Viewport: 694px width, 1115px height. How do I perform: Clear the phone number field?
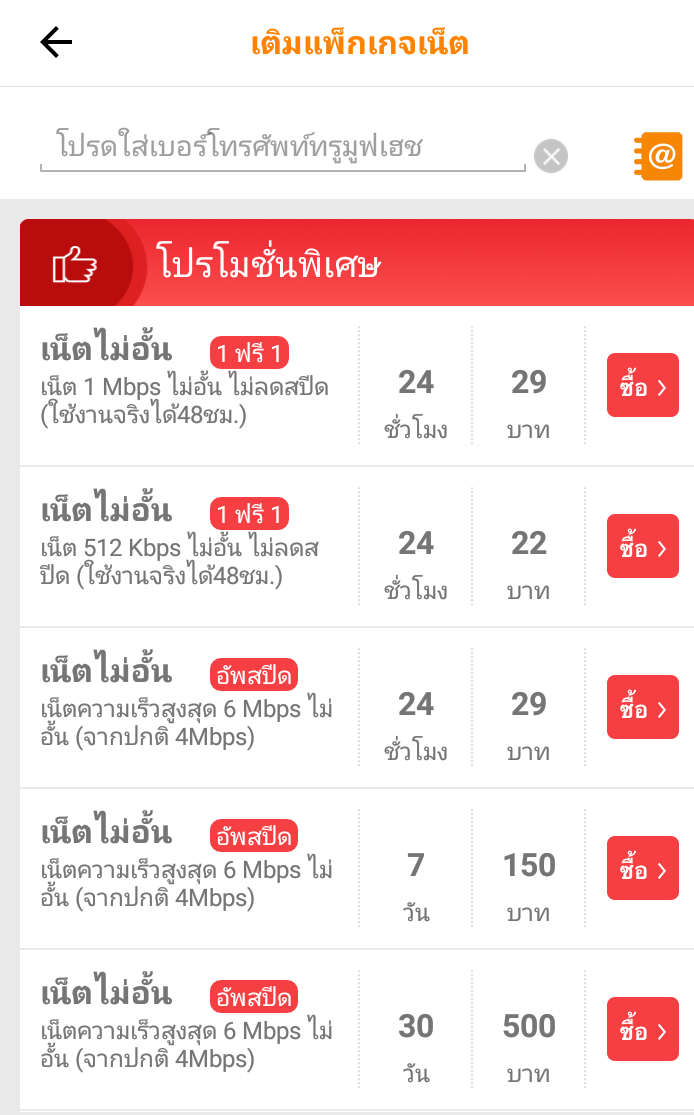[551, 156]
